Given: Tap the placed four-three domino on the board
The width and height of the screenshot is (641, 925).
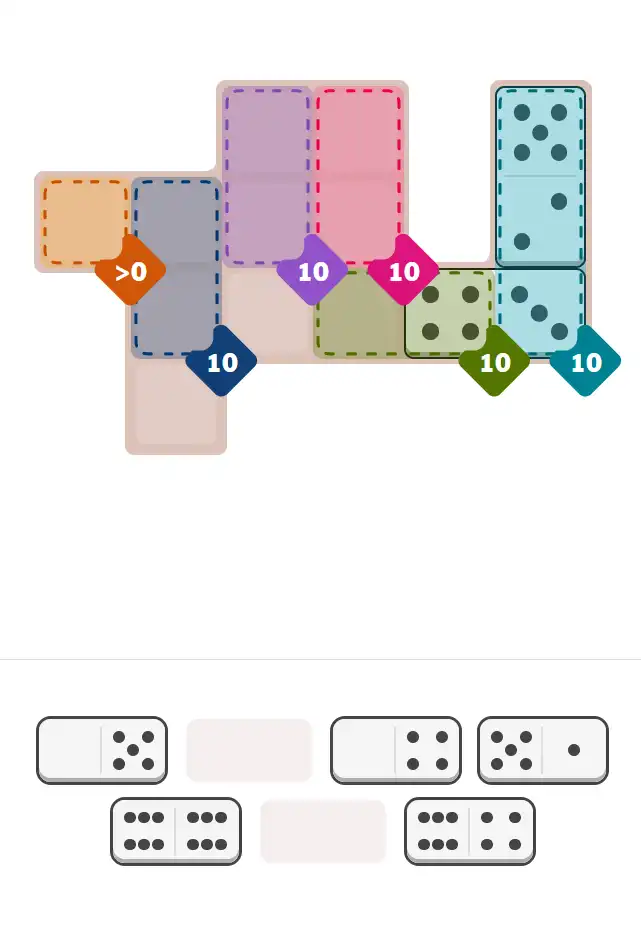Looking at the screenshot, I should click(495, 312).
